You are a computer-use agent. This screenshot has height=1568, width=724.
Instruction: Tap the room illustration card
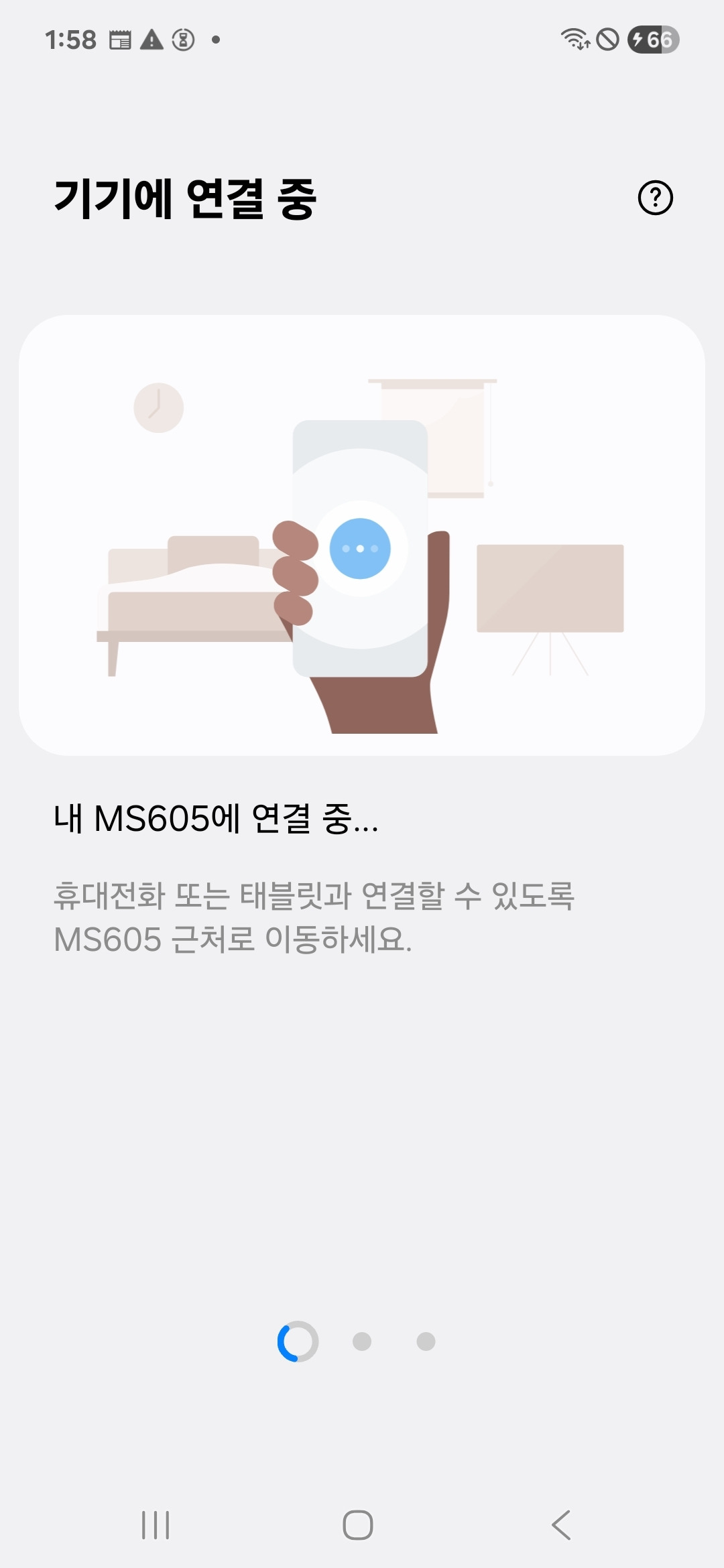click(362, 533)
